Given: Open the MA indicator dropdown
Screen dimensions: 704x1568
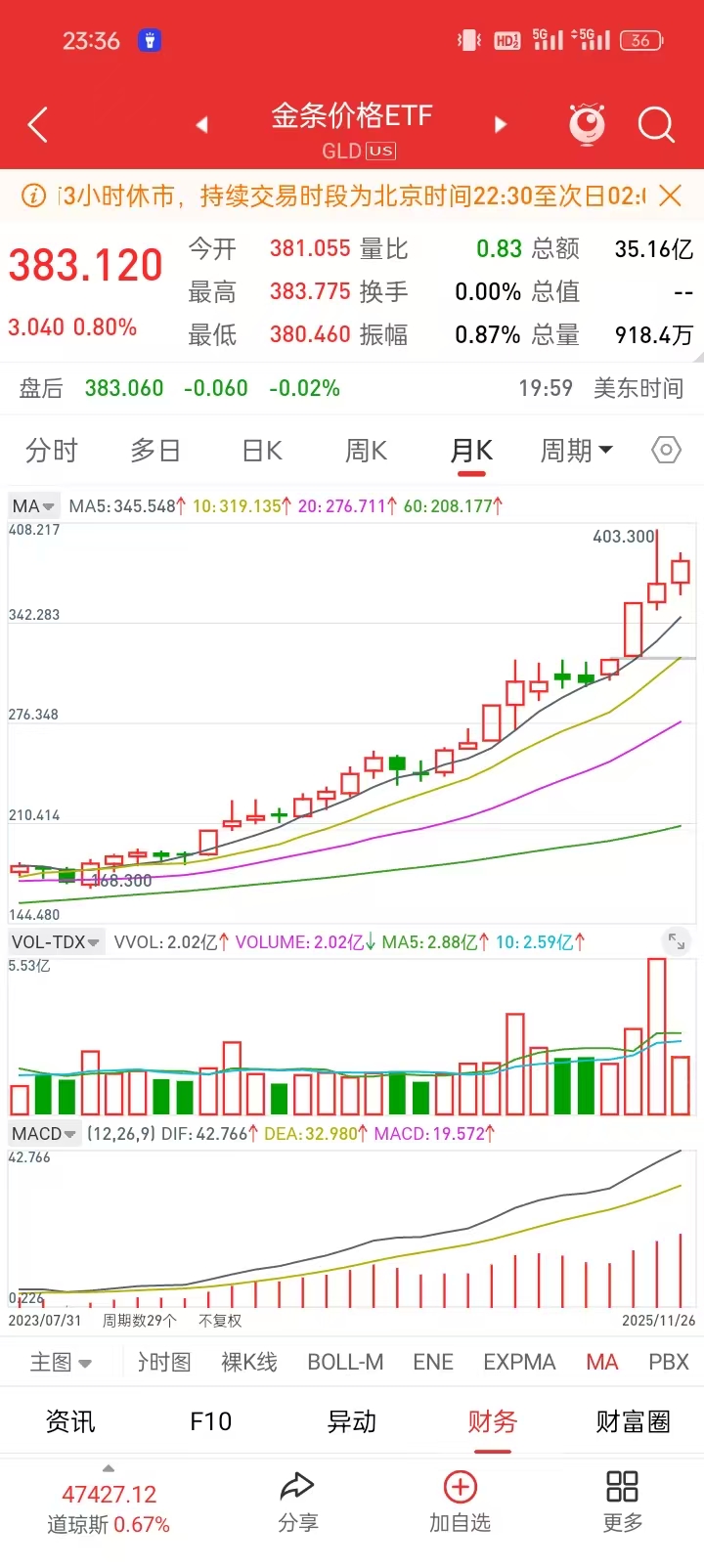Looking at the screenshot, I should point(34,506).
